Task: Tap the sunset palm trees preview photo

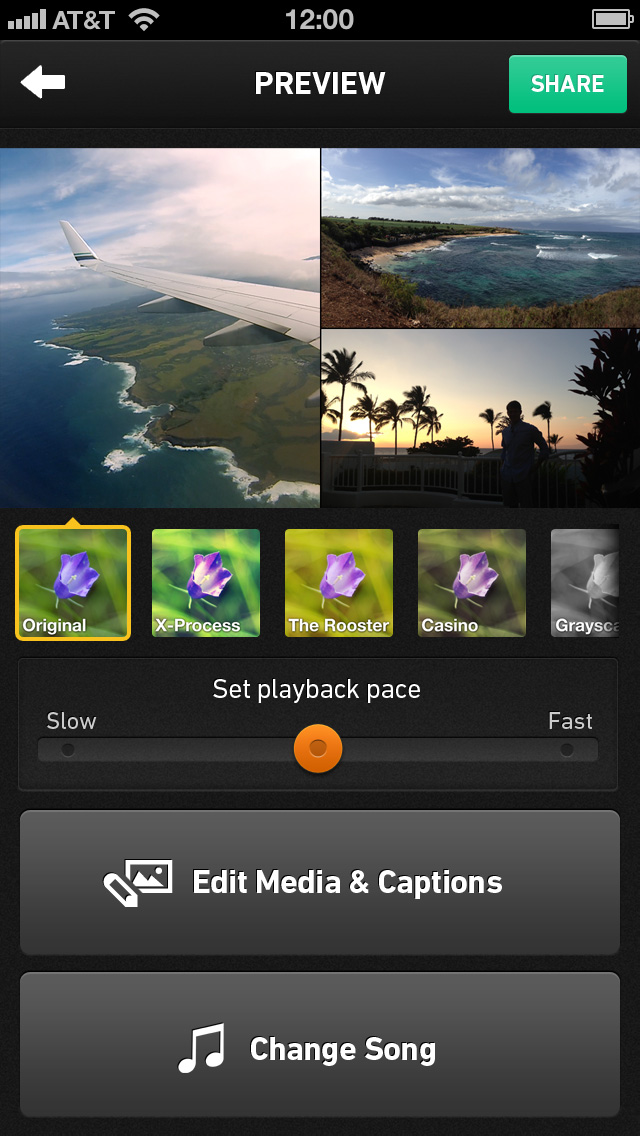Action: 480,419
